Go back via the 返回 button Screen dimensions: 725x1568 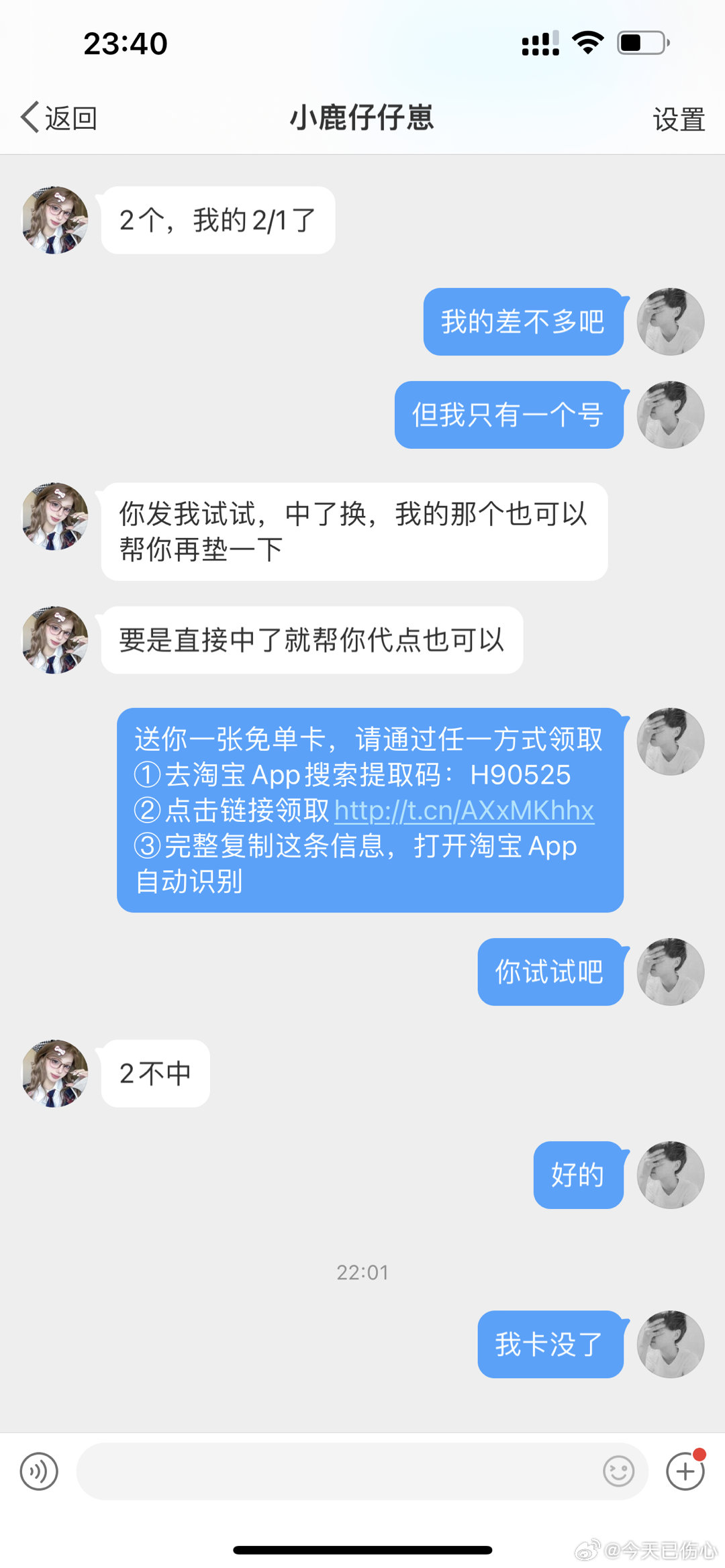(x=59, y=118)
